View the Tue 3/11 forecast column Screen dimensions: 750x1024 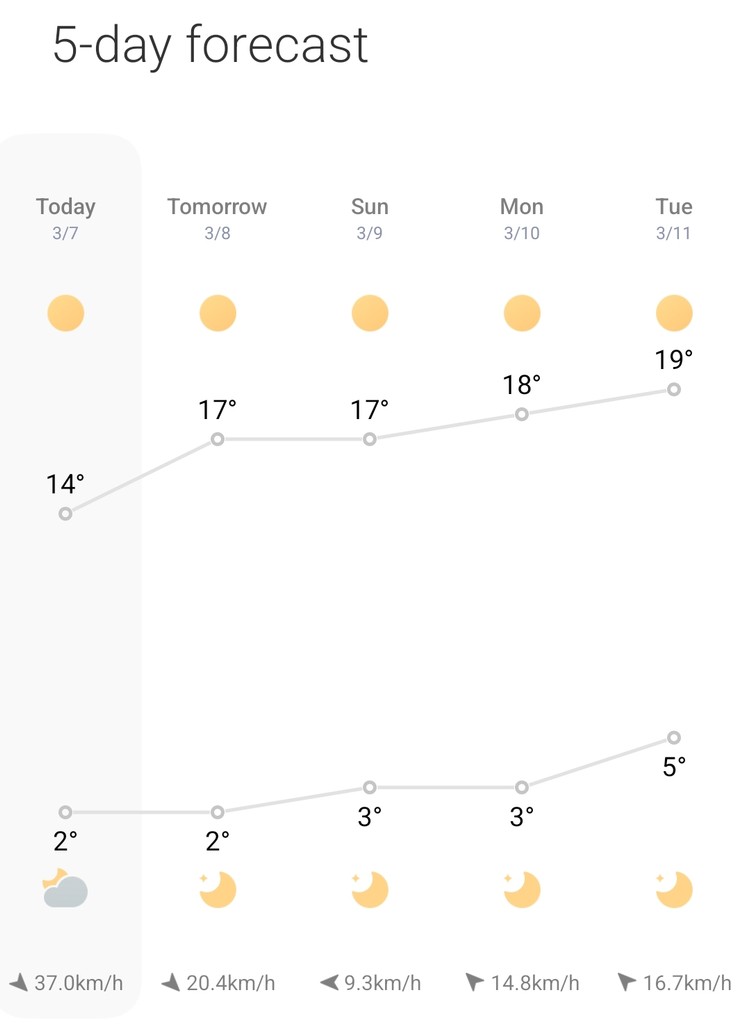pos(673,219)
